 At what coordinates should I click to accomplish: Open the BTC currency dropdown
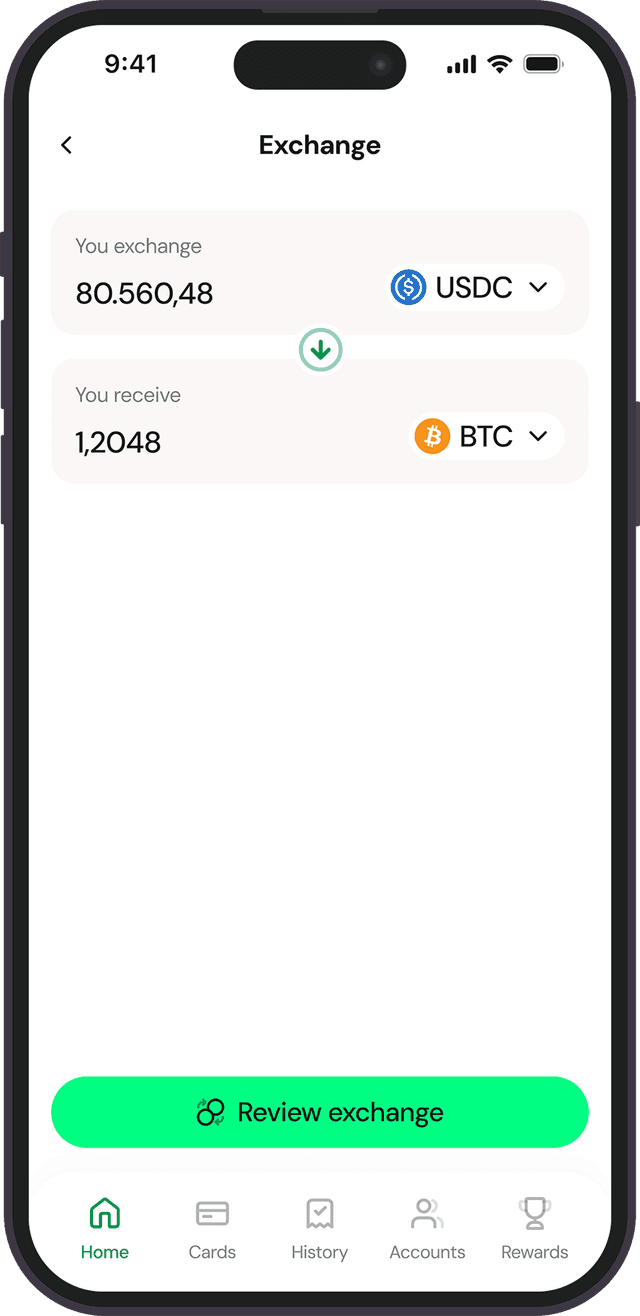point(488,436)
